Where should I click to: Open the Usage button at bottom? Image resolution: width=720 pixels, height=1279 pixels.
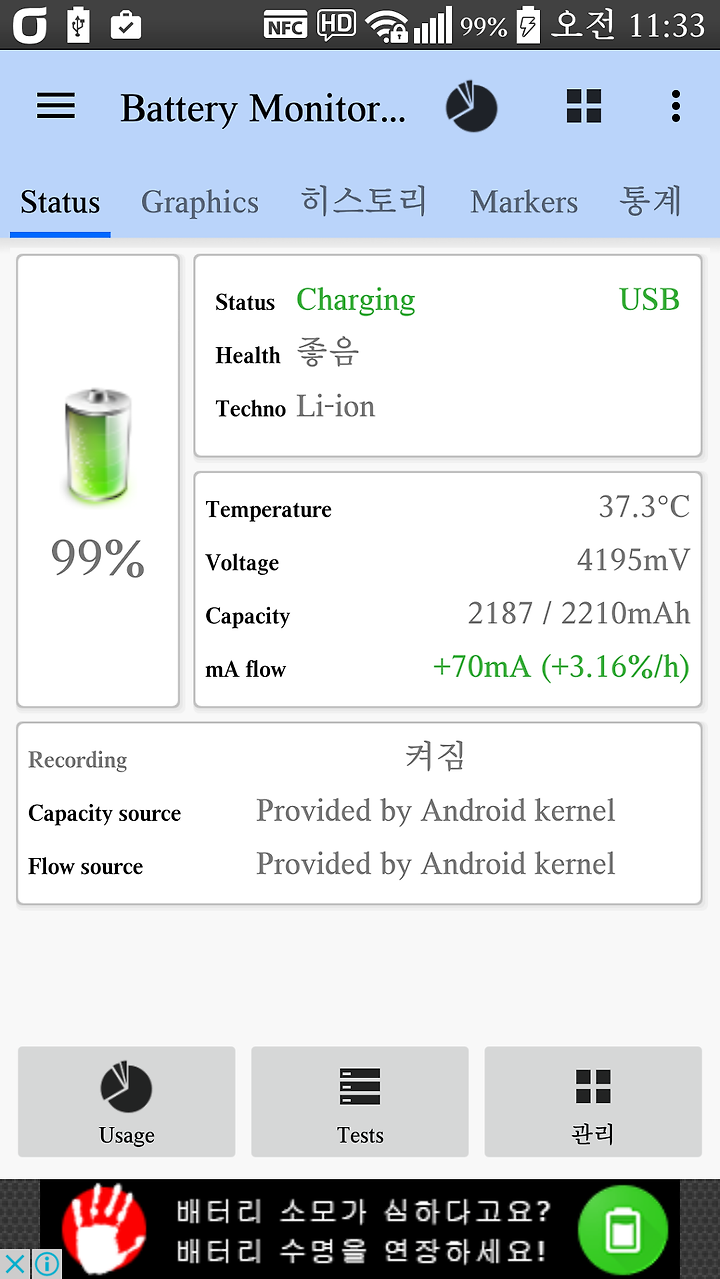[x=127, y=1102]
